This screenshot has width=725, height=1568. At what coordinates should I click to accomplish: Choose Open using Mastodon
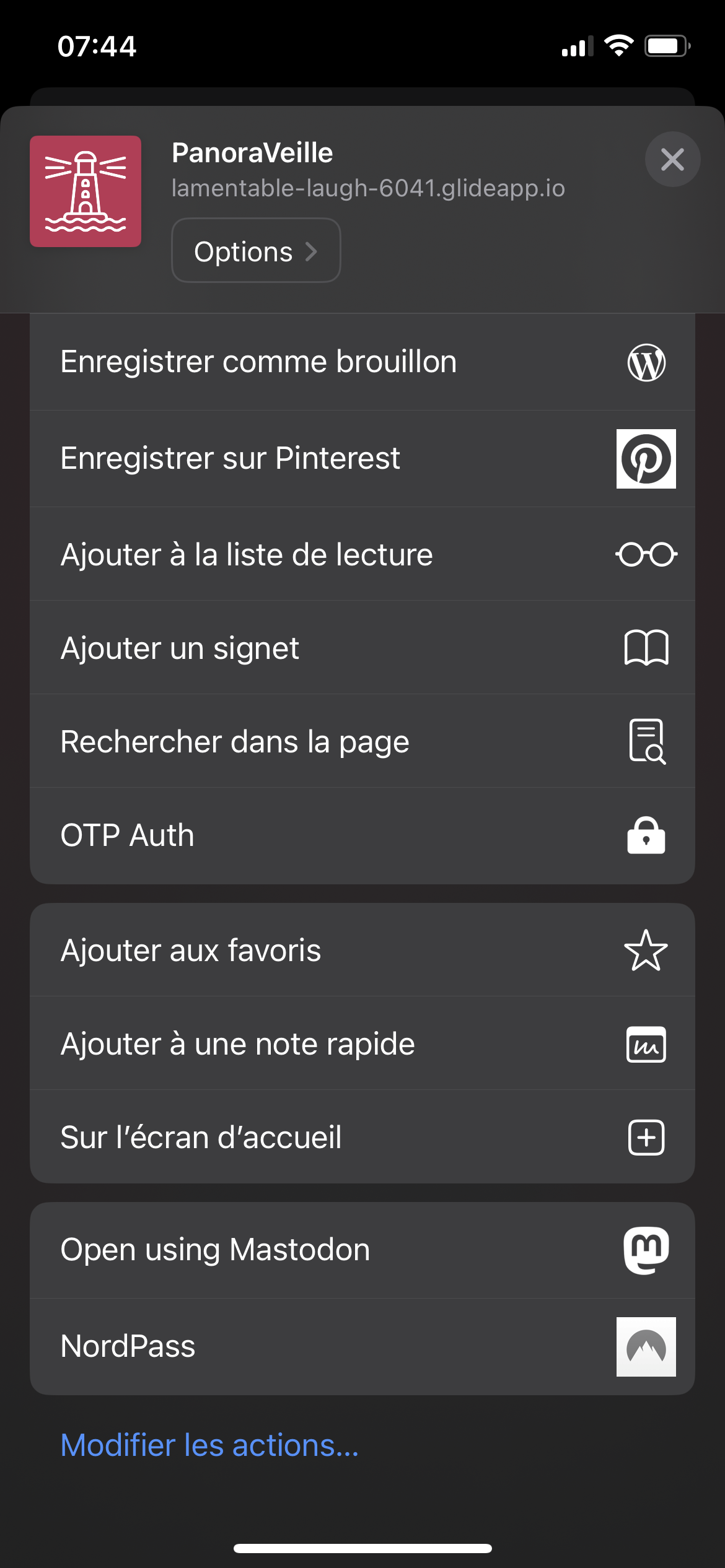[x=362, y=1250]
